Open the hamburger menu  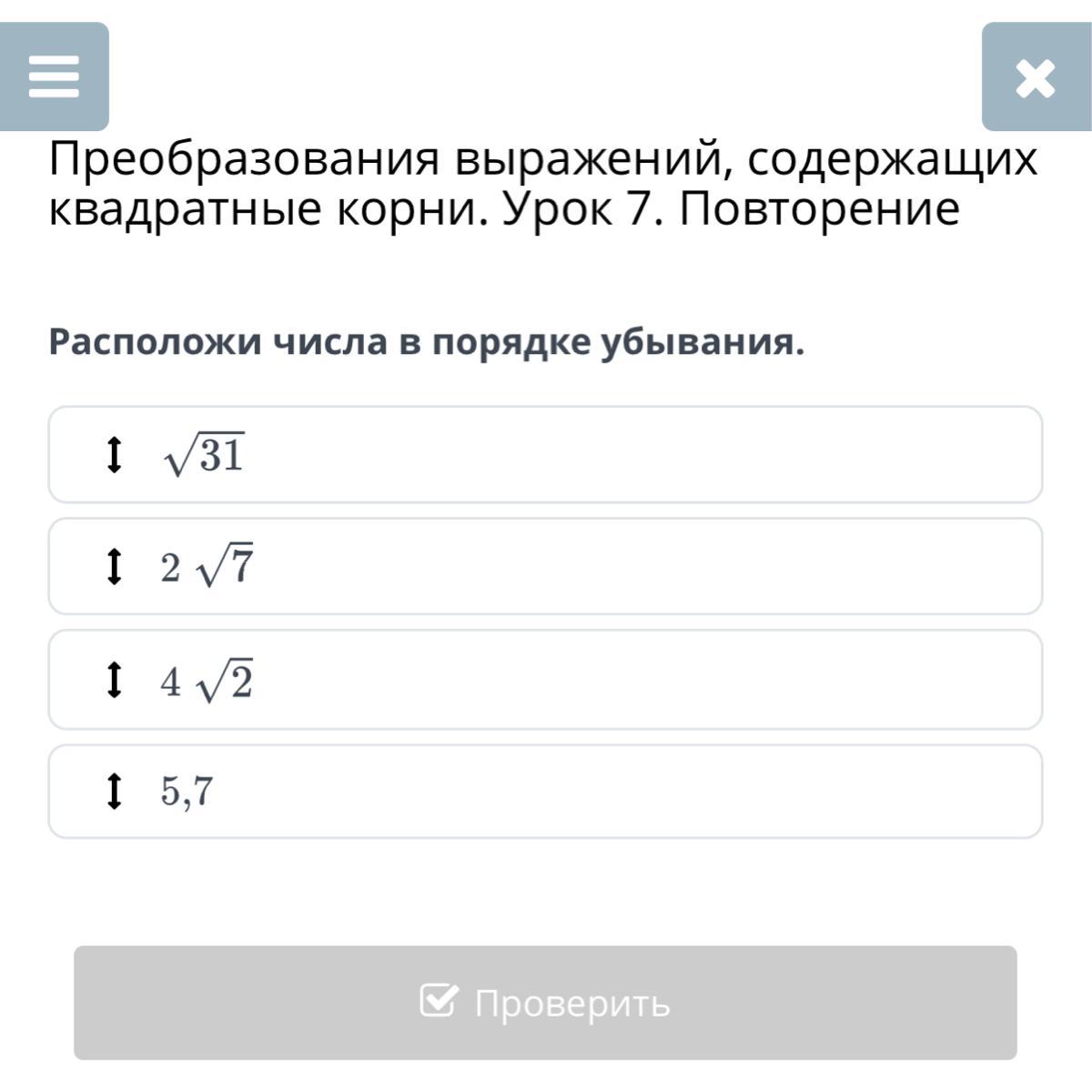(55, 76)
